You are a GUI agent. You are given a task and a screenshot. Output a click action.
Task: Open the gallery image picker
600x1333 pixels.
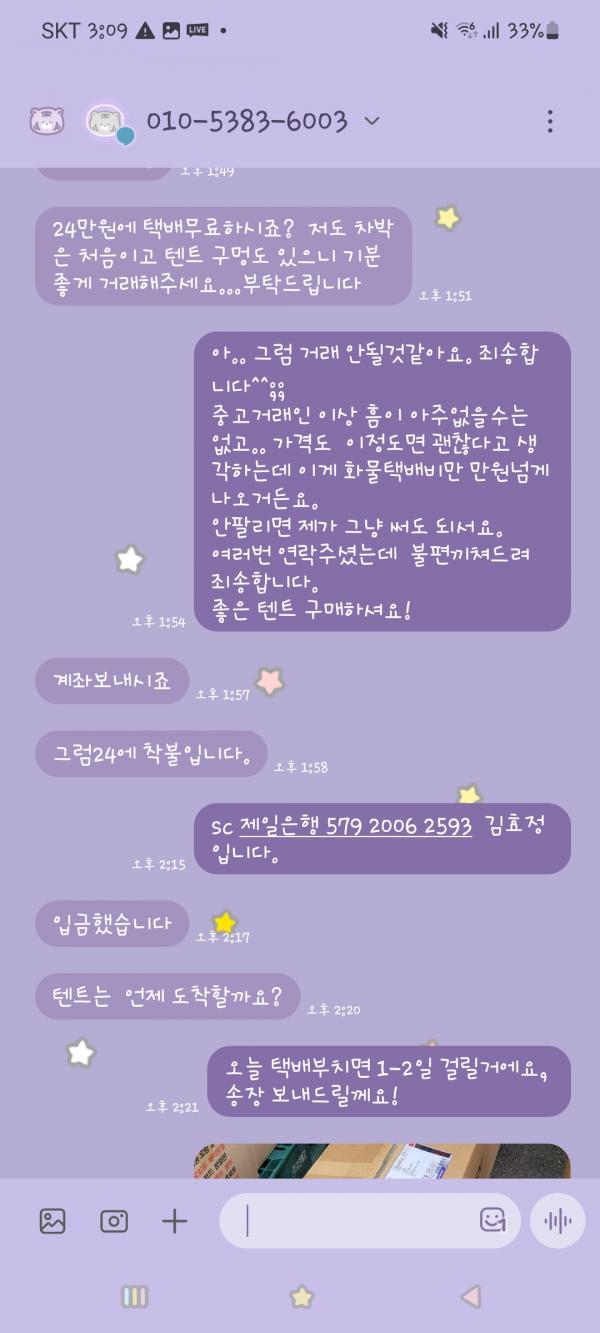pyautogui.click(x=52, y=1220)
